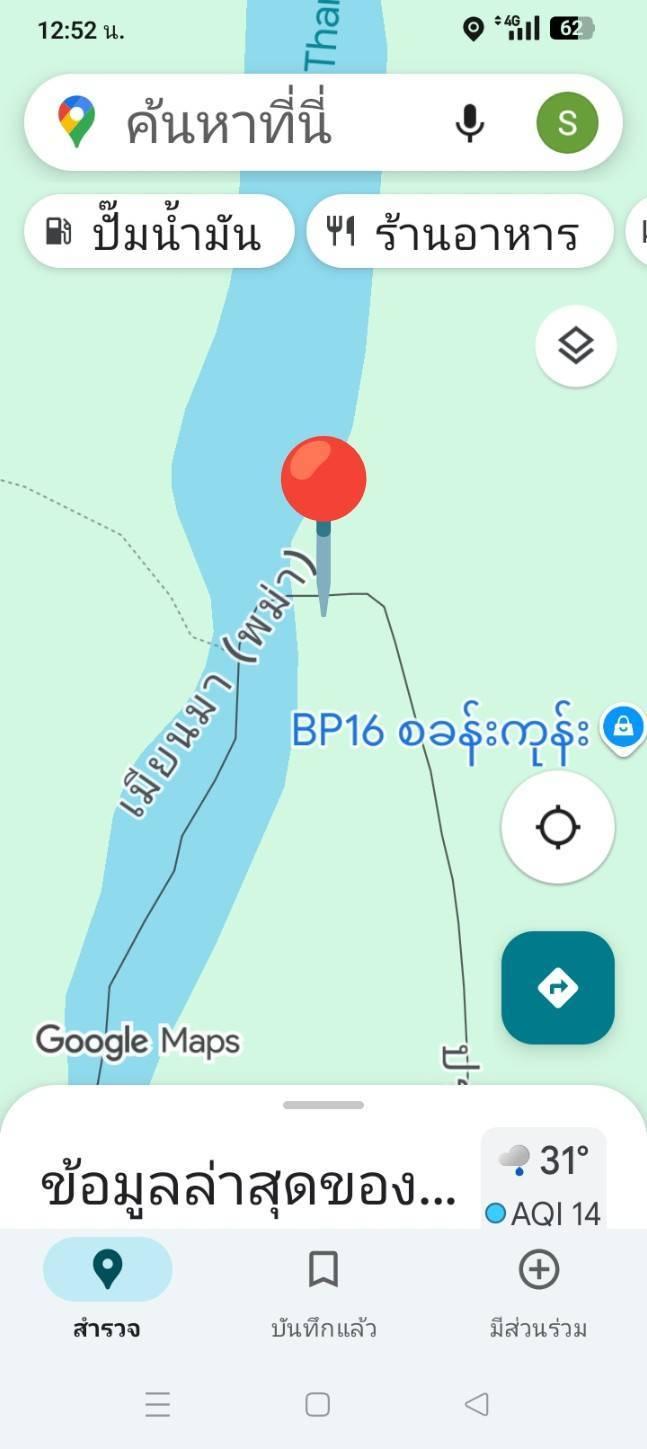This screenshot has width=647, height=1449.
Task: Open the BP16 shop marker on map
Action: [x=623, y=727]
